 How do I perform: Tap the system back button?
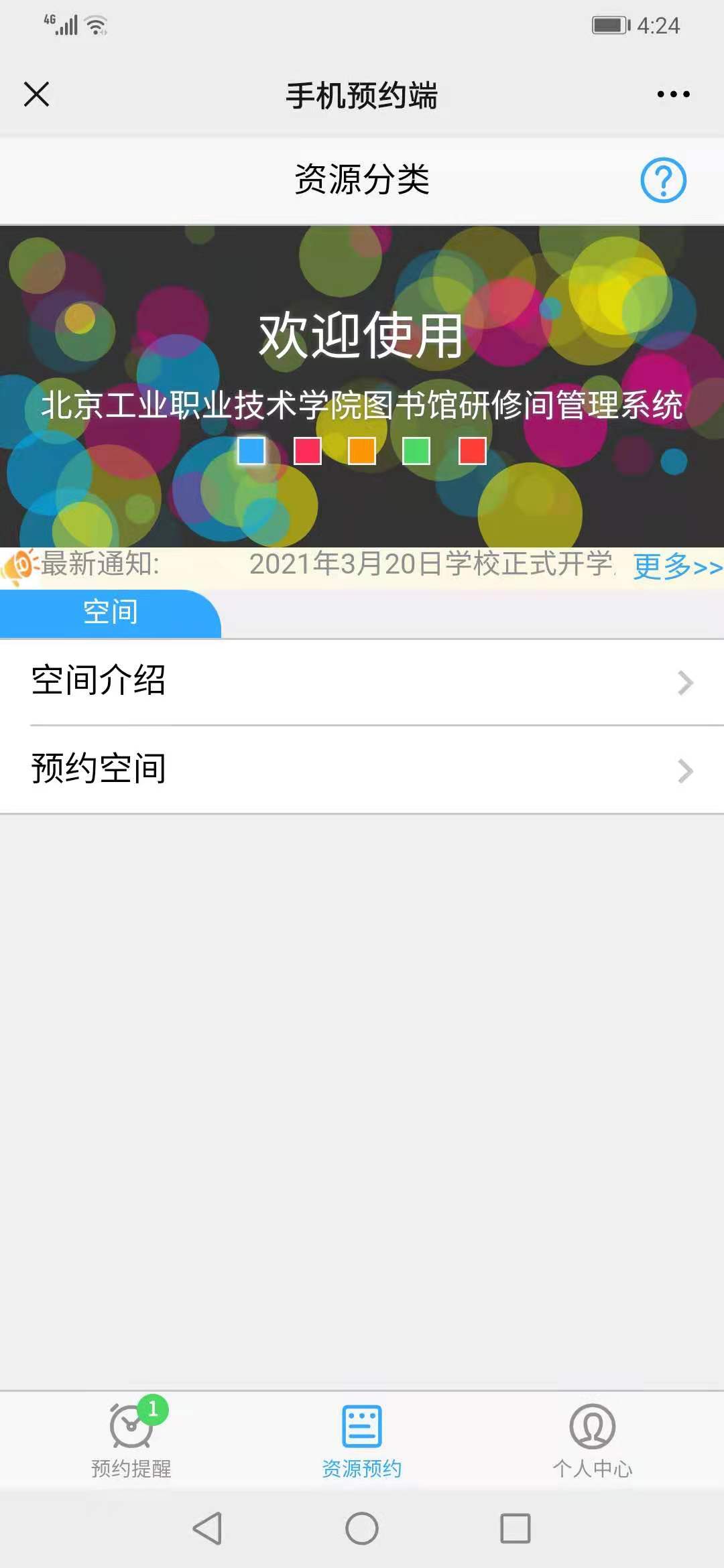pos(207,1528)
